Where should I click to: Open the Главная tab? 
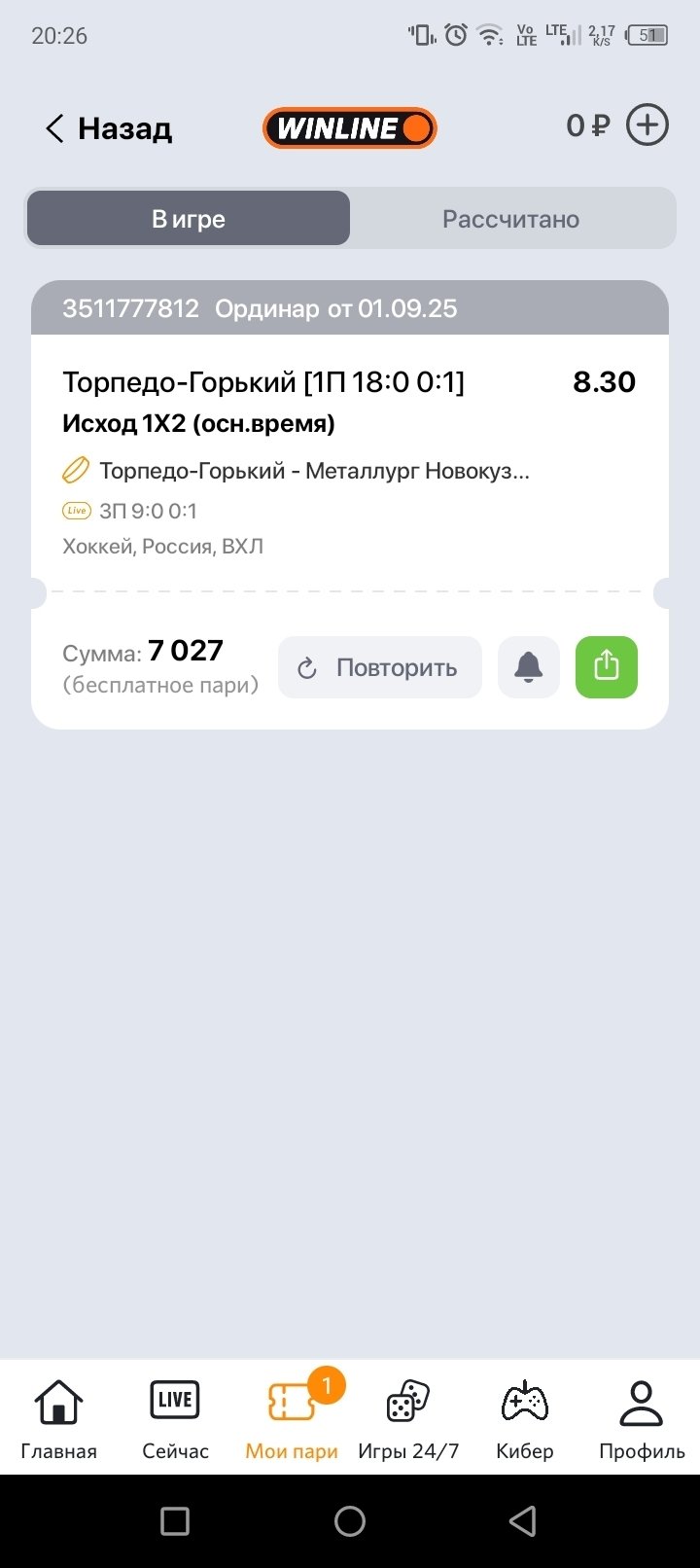pos(58,1418)
